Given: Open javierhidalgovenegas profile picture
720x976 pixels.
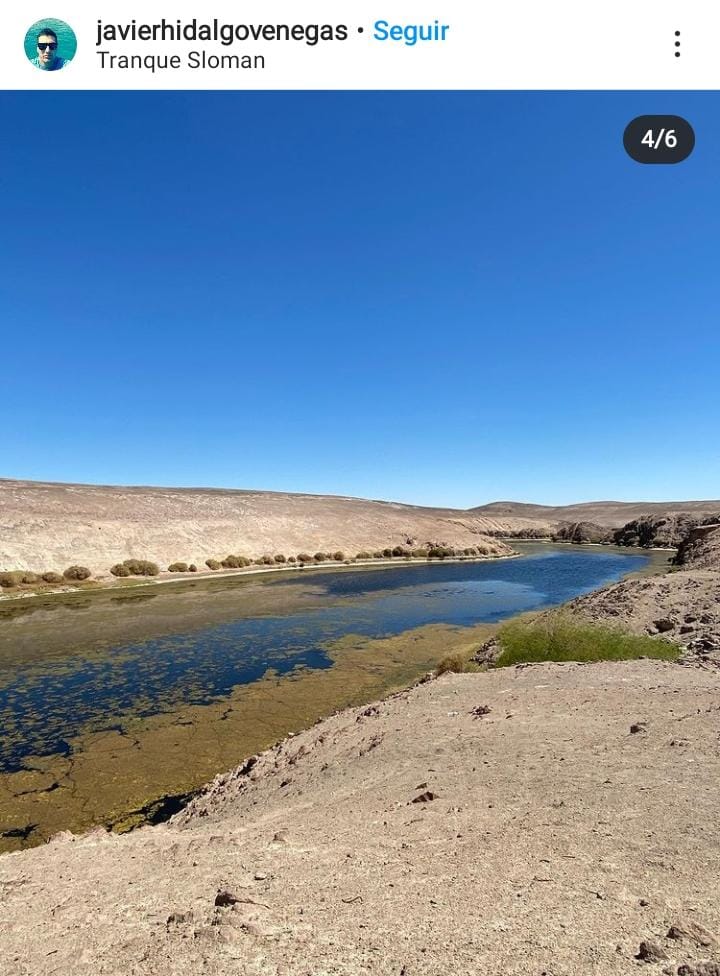Looking at the screenshot, I should coord(50,44).
